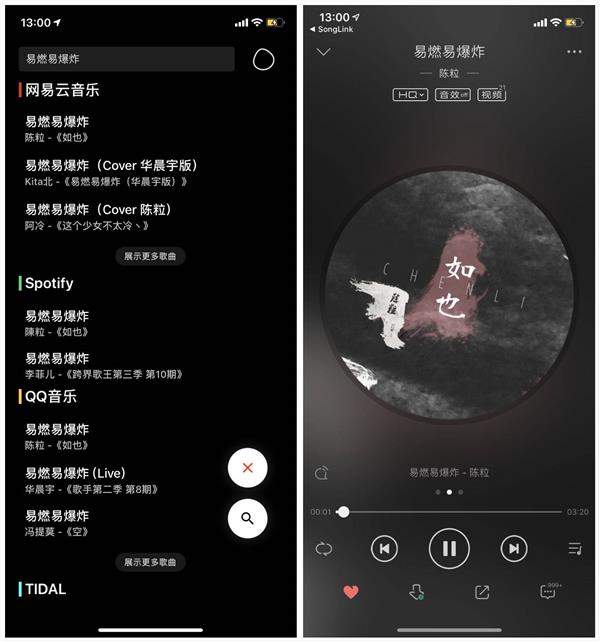The width and height of the screenshot is (600, 642).
Task: Open the HQ audio quality dropdown
Action: pyautogui.click(x=410, y=94)
